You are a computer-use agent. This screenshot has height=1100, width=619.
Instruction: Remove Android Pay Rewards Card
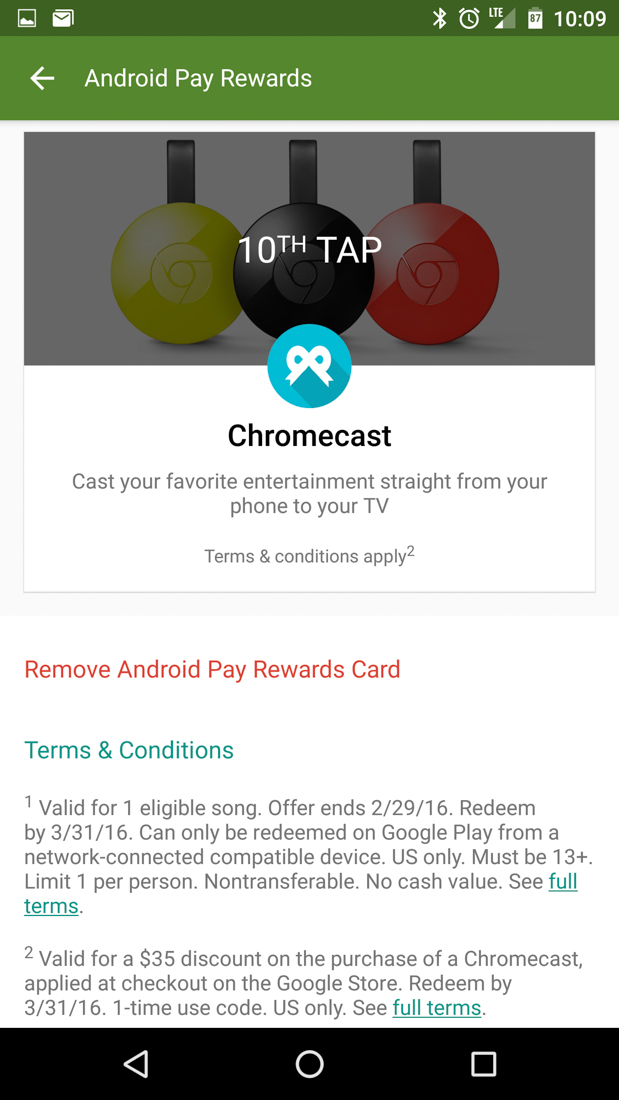[212, 669]
